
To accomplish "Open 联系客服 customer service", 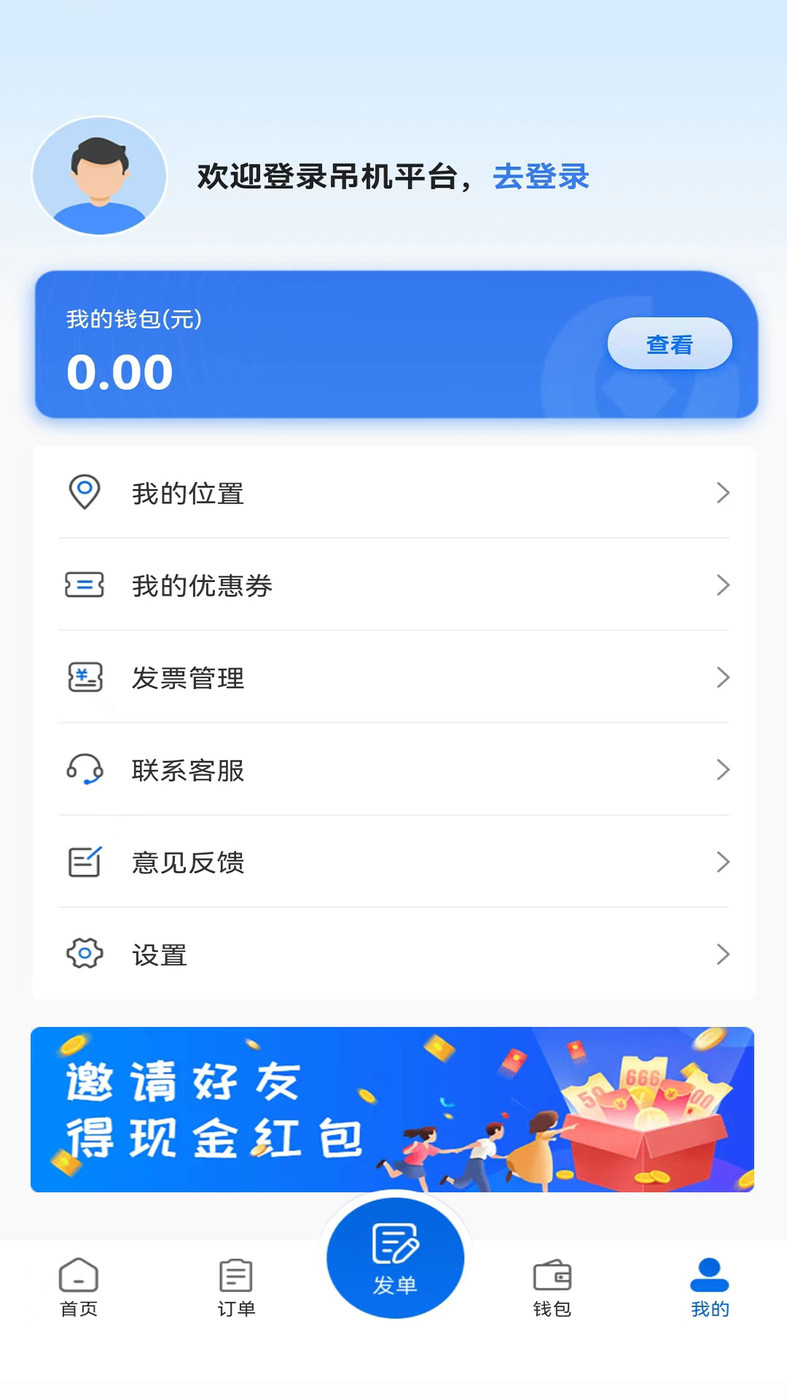I will coord(394,770).
